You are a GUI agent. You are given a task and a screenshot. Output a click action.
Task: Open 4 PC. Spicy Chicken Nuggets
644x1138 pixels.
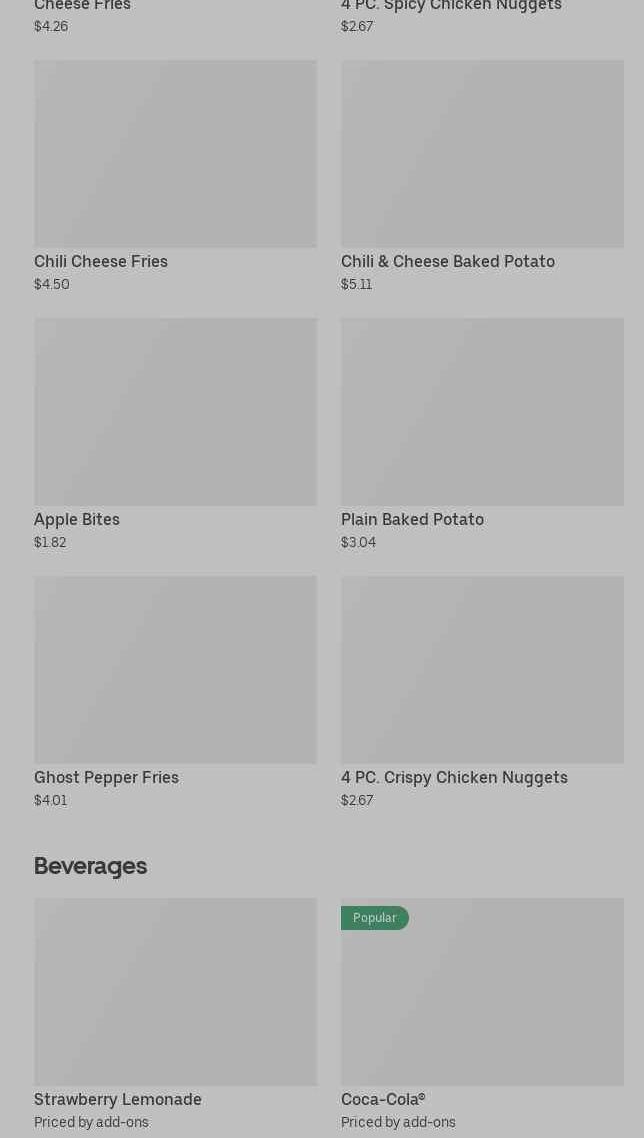tap(482, 17)
